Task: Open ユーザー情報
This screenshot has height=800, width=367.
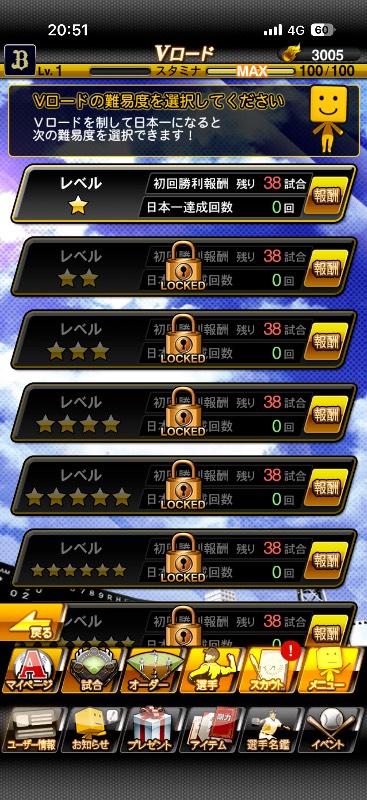Action: [x=31, y=730]
